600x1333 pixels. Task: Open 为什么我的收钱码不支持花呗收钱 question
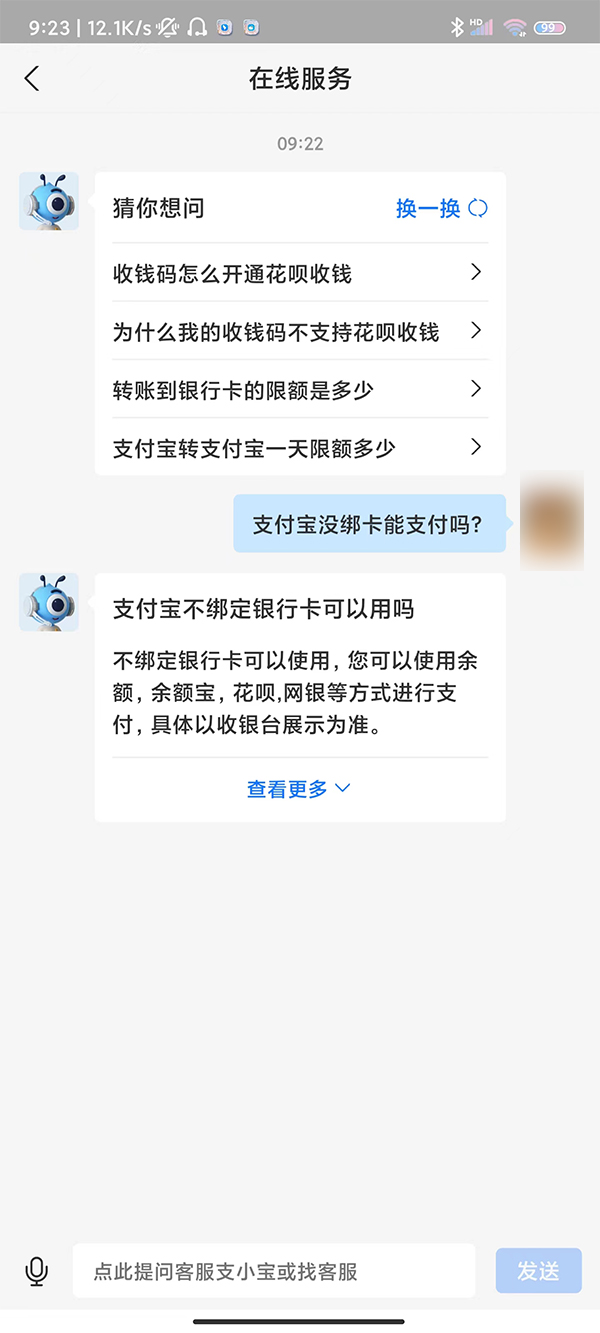click(x=298, y=331)
